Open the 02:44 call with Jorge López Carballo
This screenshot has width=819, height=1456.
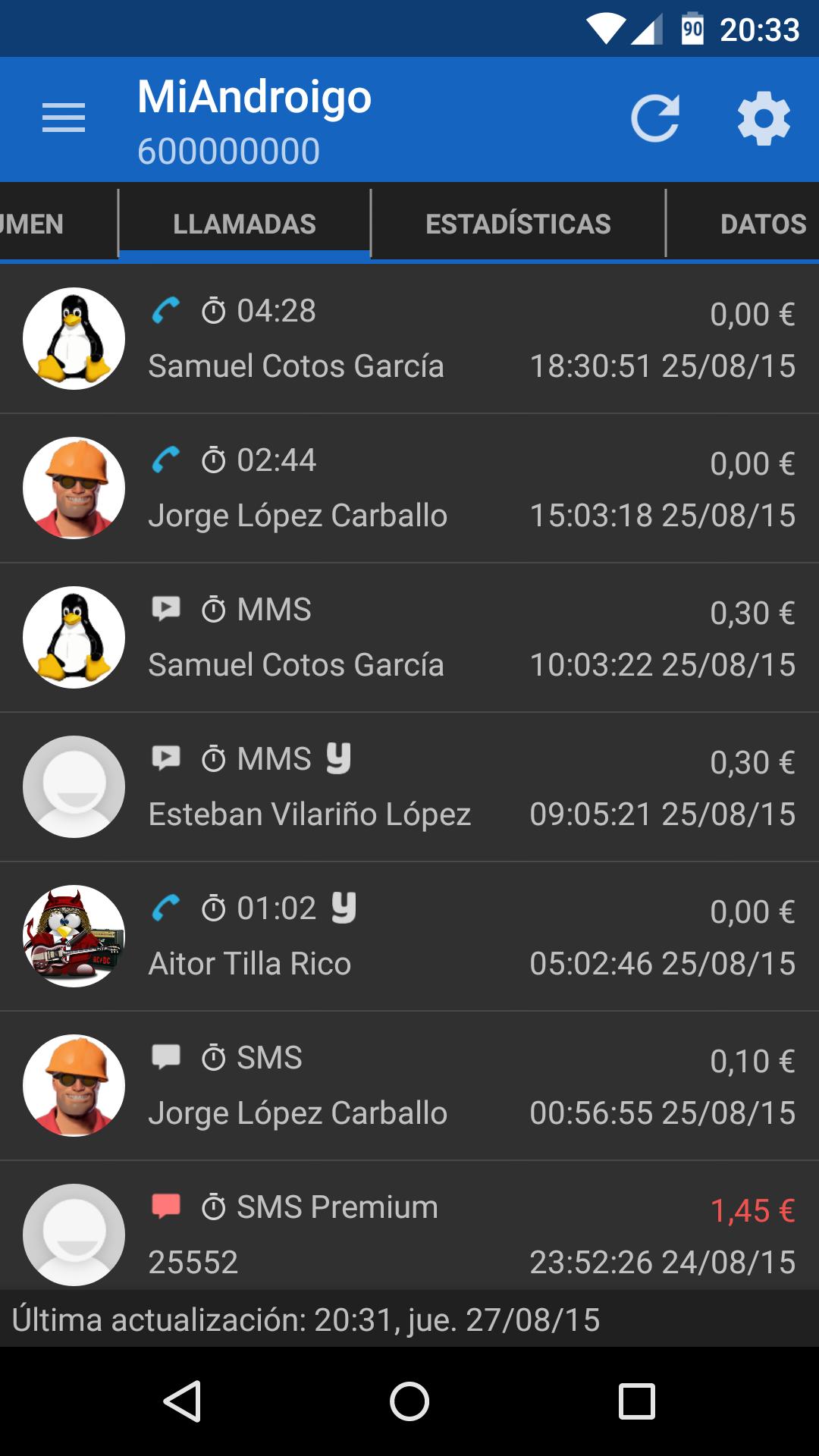pyautogui.click(x=409, y=488)
